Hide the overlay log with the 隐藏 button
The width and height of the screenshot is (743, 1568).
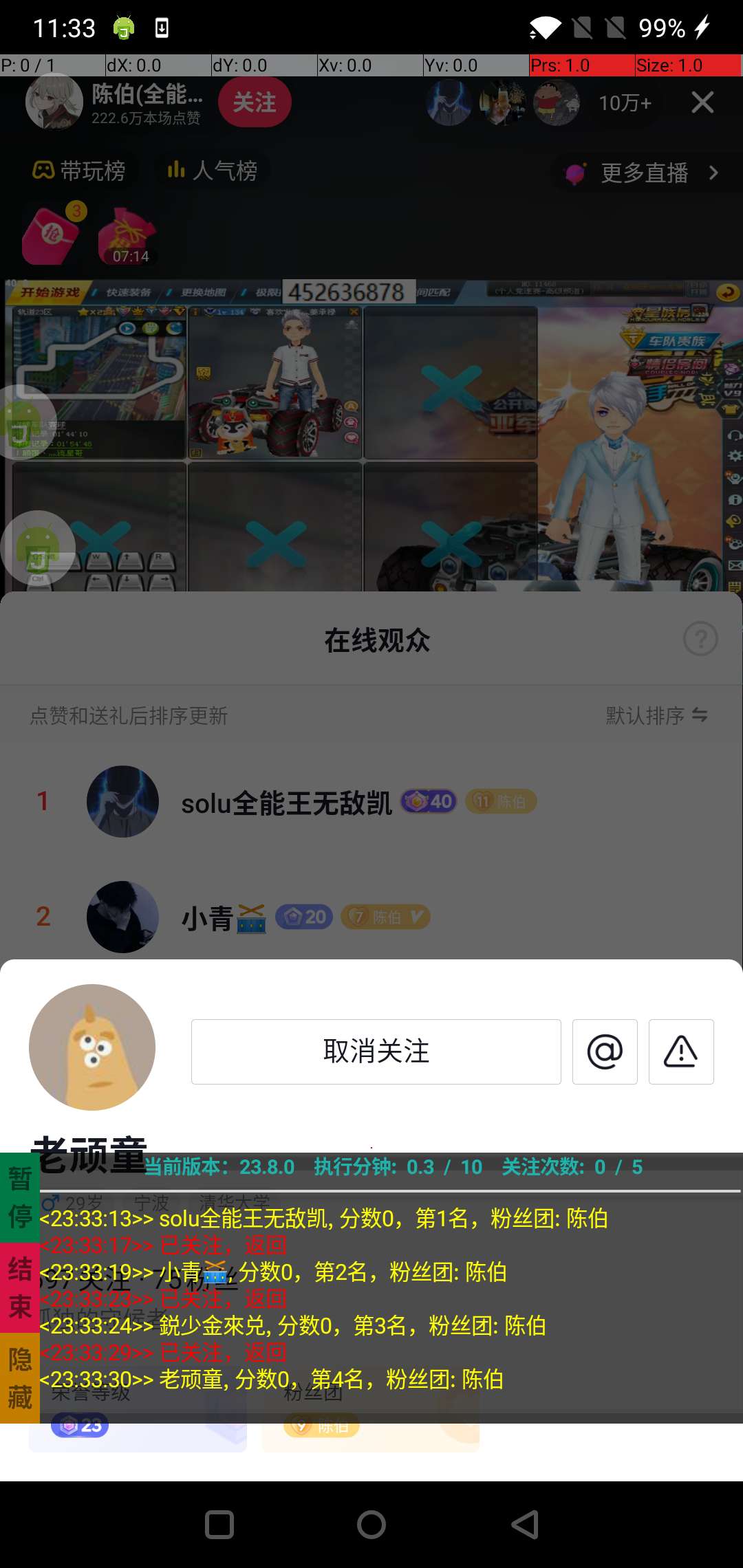[x=20, y=1378]
